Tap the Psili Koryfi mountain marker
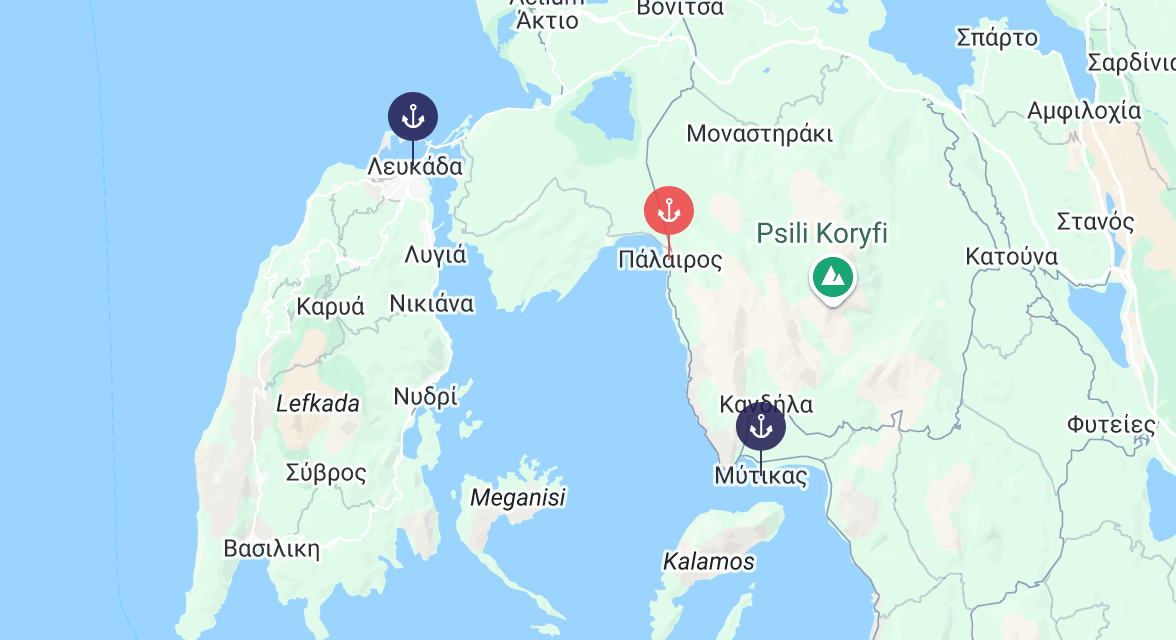This screenshot has height=640, width=1176. click(832, 279)
